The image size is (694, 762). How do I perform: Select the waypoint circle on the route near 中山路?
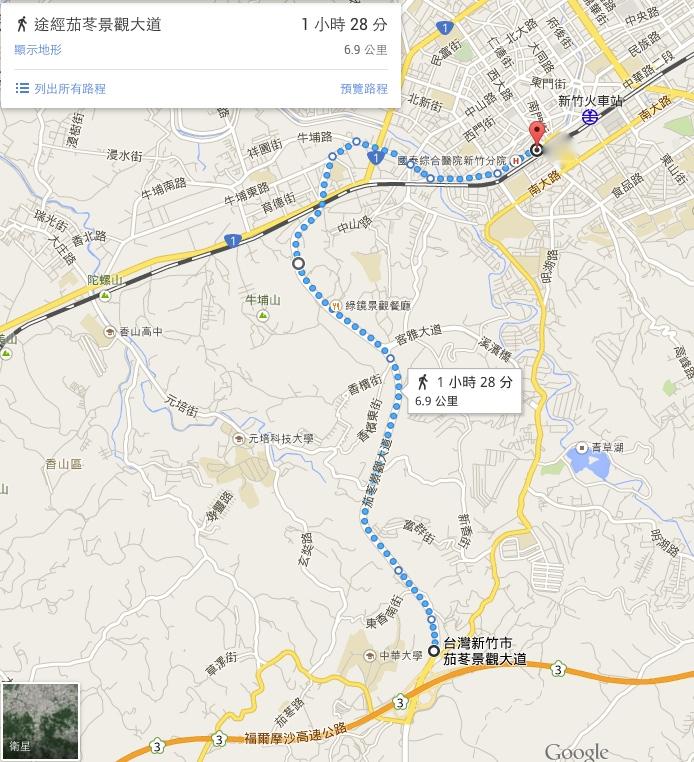click(x=298, y=264)
